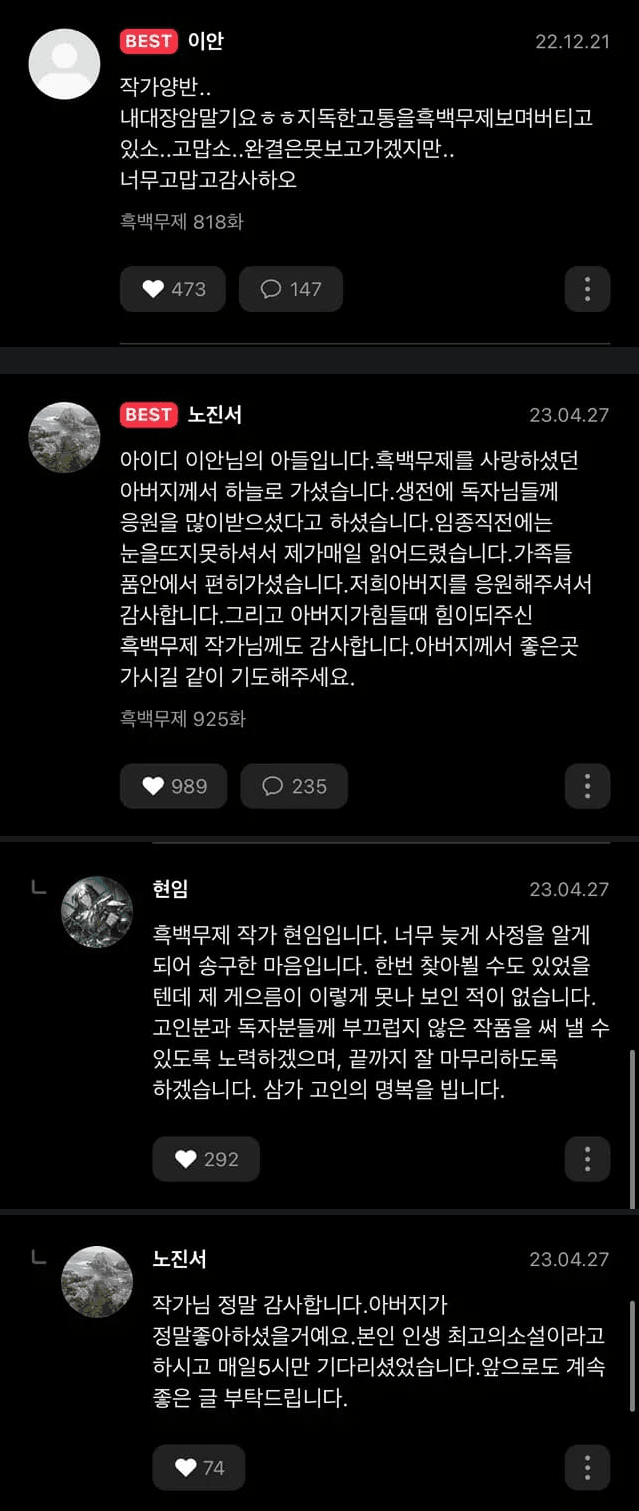
Task: Open the overflow menu on 노진서's BEST comment
Action: [x=587, y=786]
